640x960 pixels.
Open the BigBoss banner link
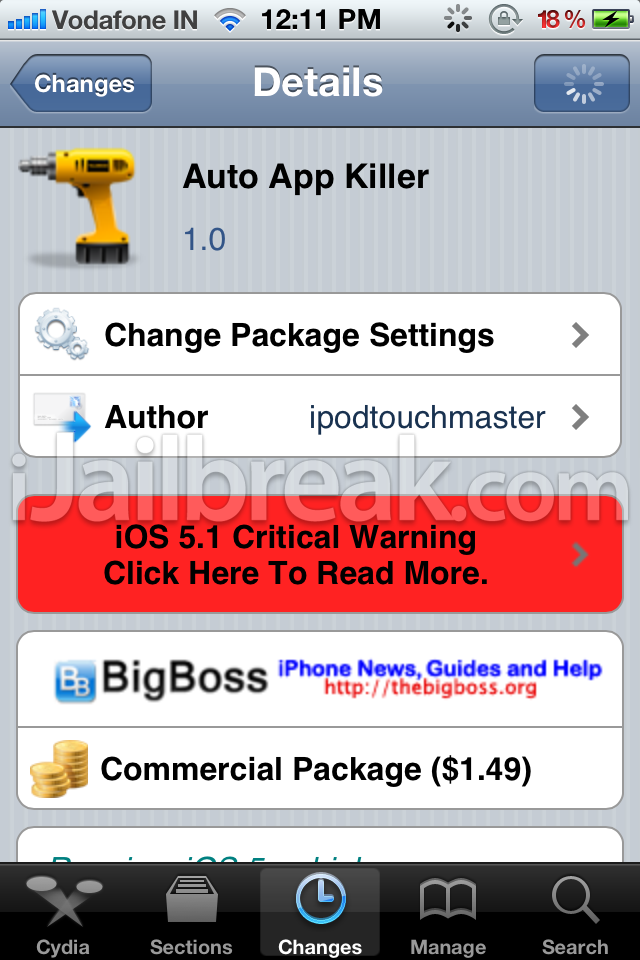[x=320, y=678]
